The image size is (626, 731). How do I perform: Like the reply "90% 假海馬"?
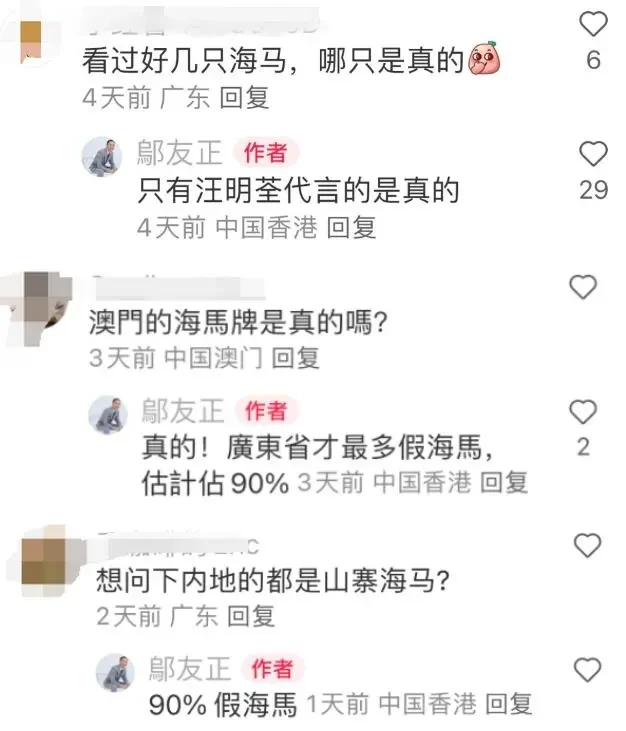[x=587, y=670]
